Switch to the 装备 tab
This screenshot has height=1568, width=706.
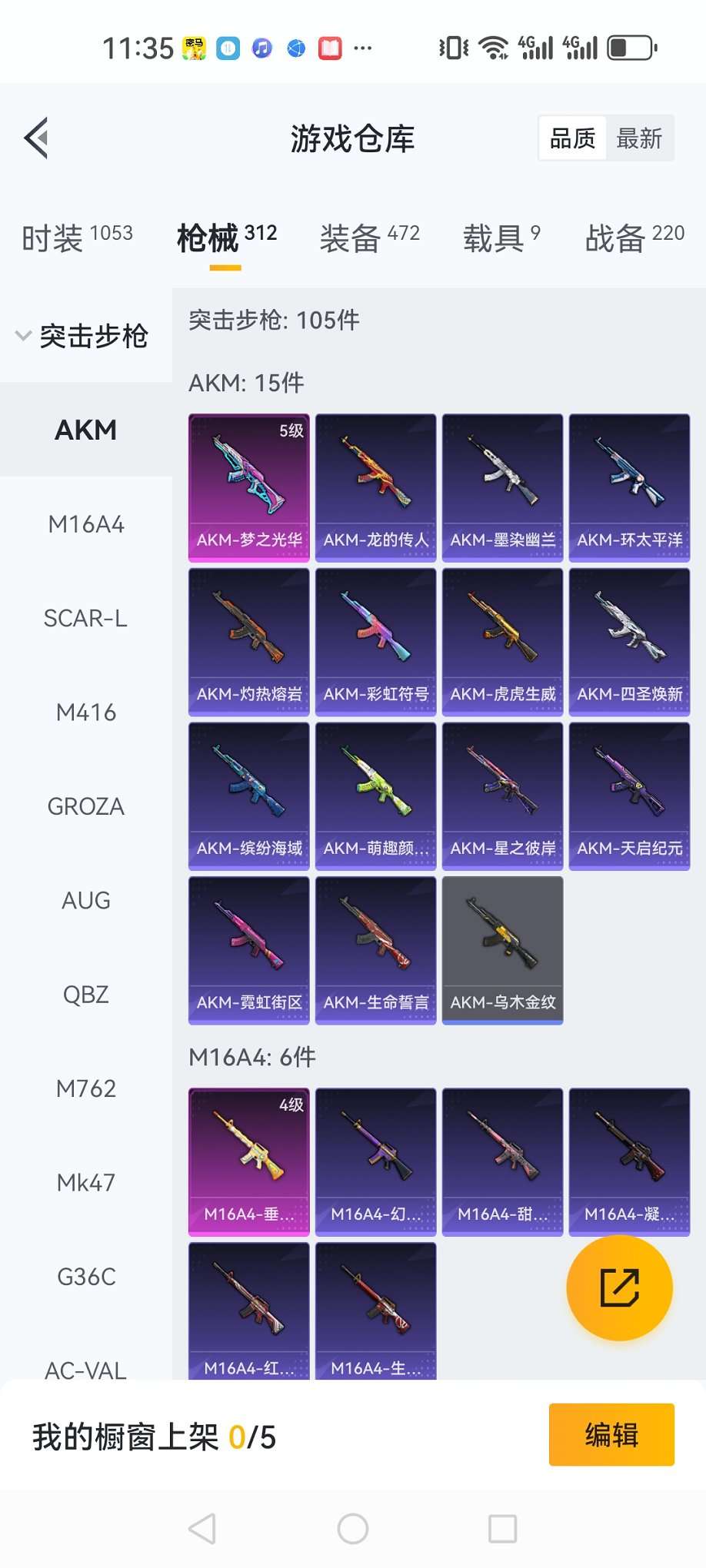pyautogui.click(x=369, y=238)
